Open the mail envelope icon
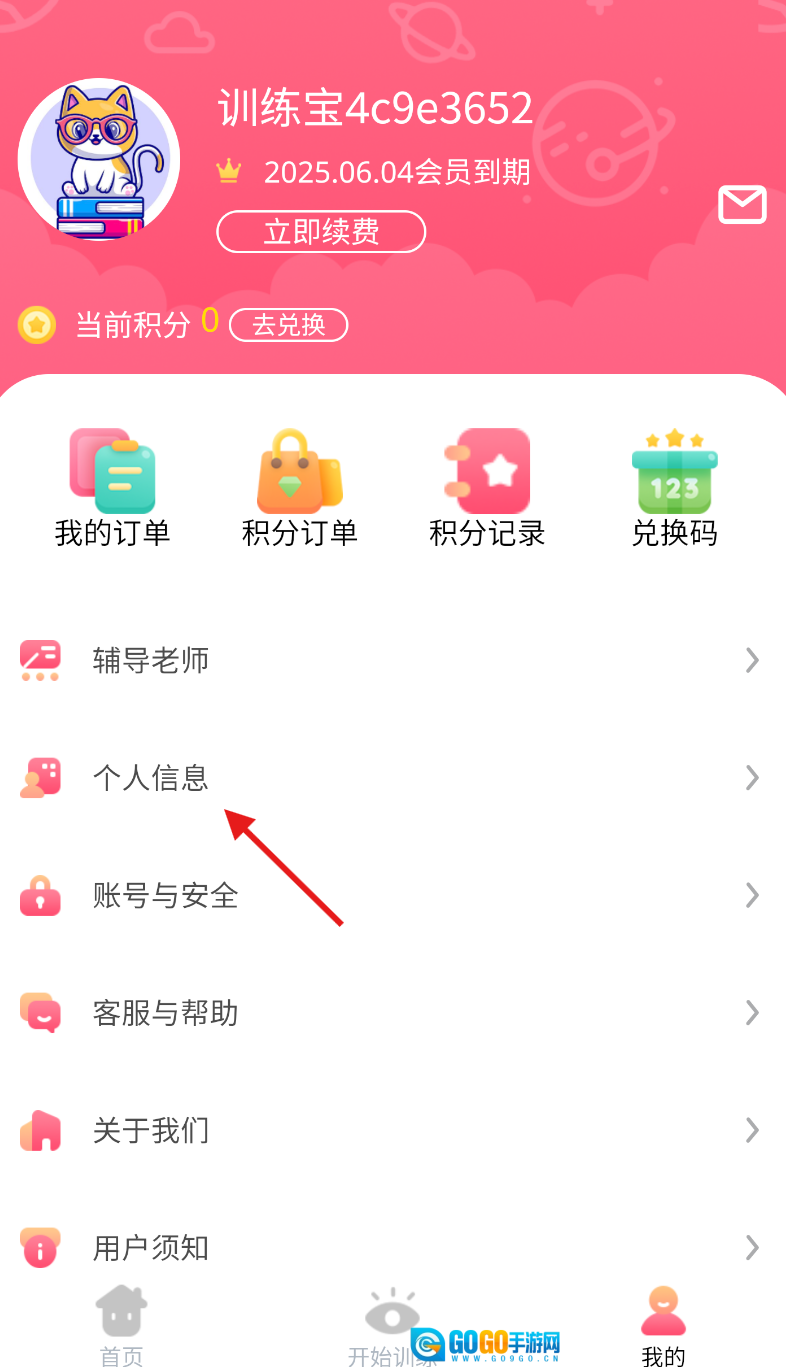 tap(742, 205)
